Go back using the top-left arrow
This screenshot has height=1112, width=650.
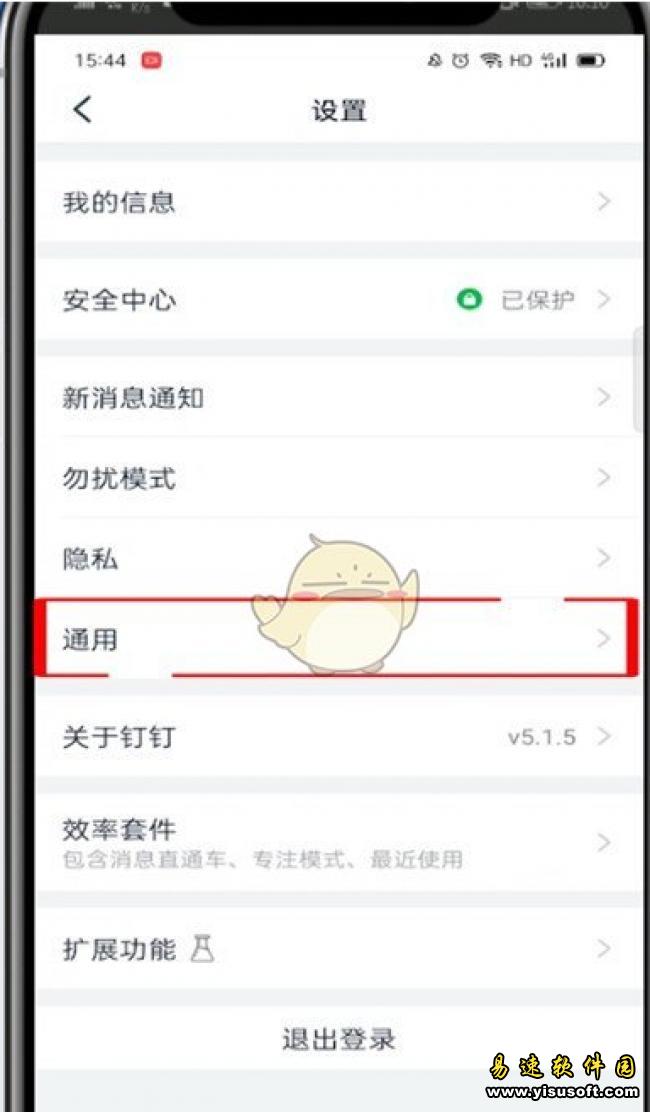(82, 110)
